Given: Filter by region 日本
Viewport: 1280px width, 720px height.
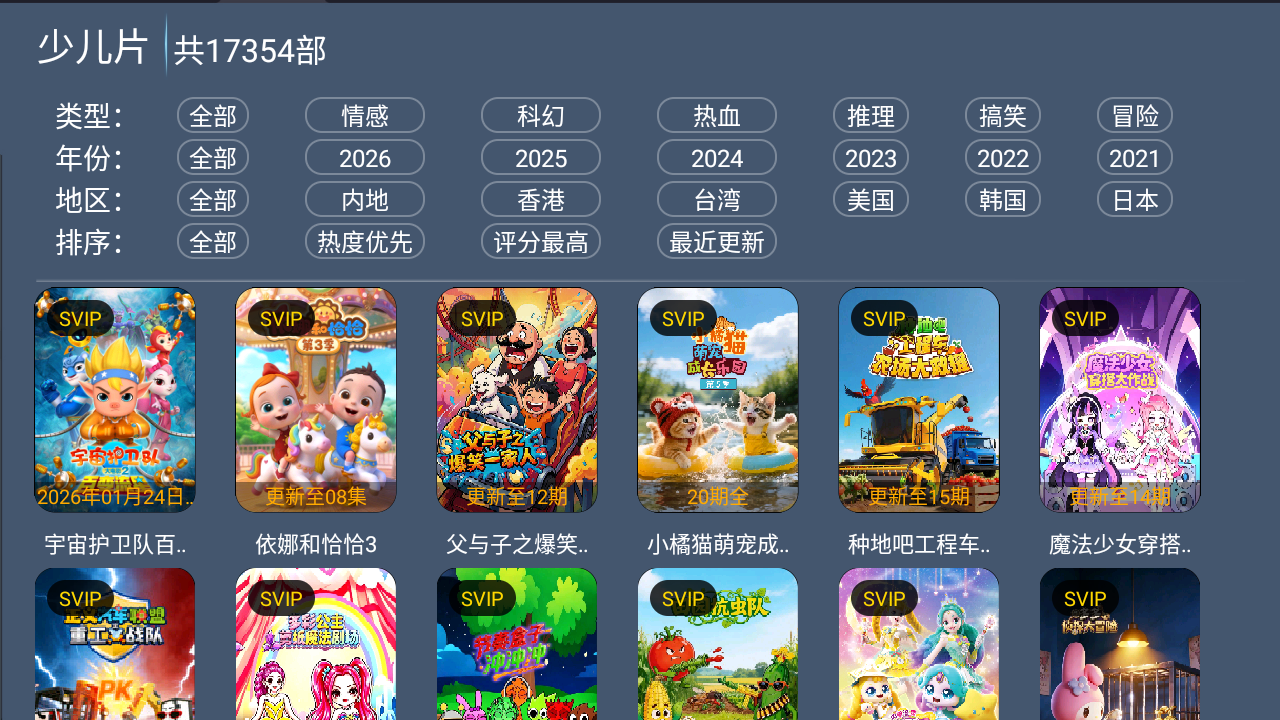Looking at the screenshot, I should pos(1134,200).
